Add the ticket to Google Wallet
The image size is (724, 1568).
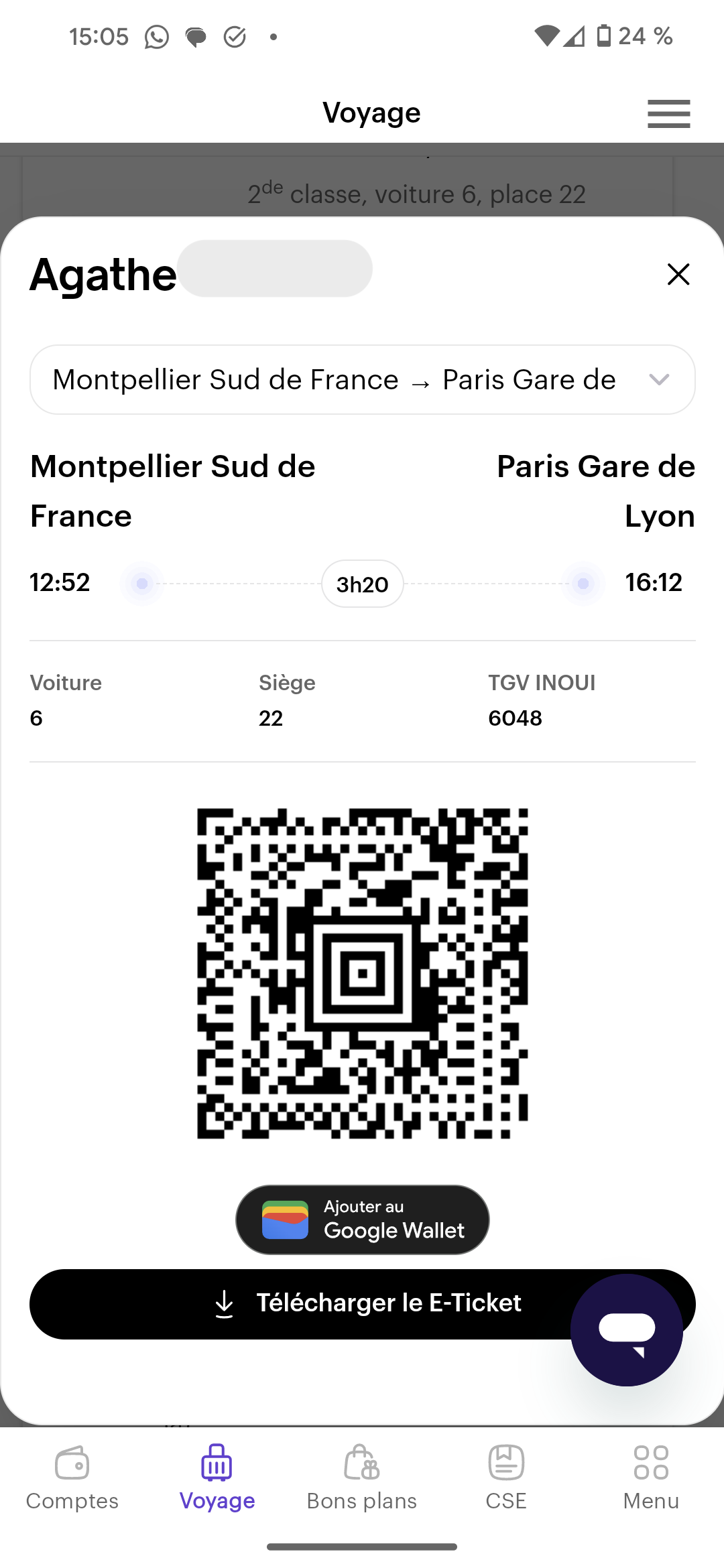[362, 1220]
